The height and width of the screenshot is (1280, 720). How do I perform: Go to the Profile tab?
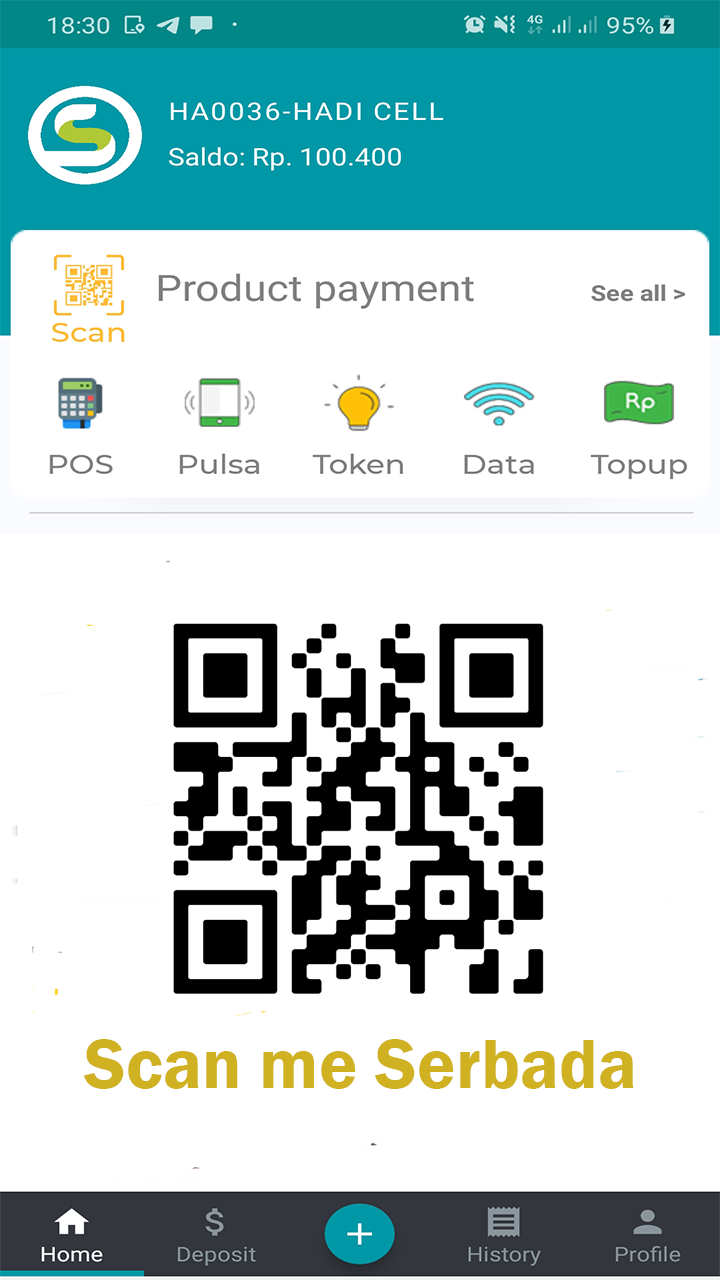[647, 1236]
